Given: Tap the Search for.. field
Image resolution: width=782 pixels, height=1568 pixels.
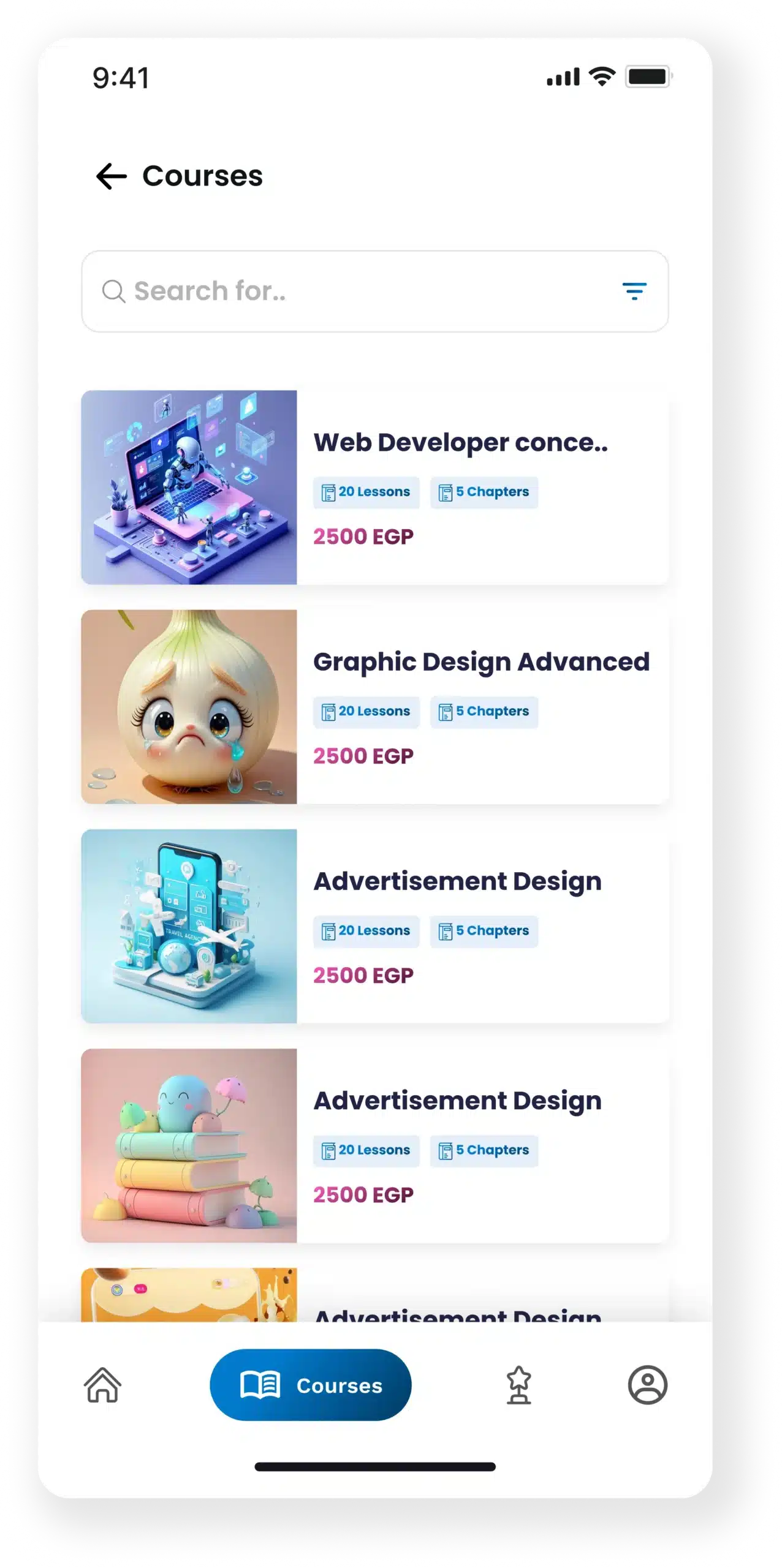Looking at the screenshot, I should (x=355, y=291).
